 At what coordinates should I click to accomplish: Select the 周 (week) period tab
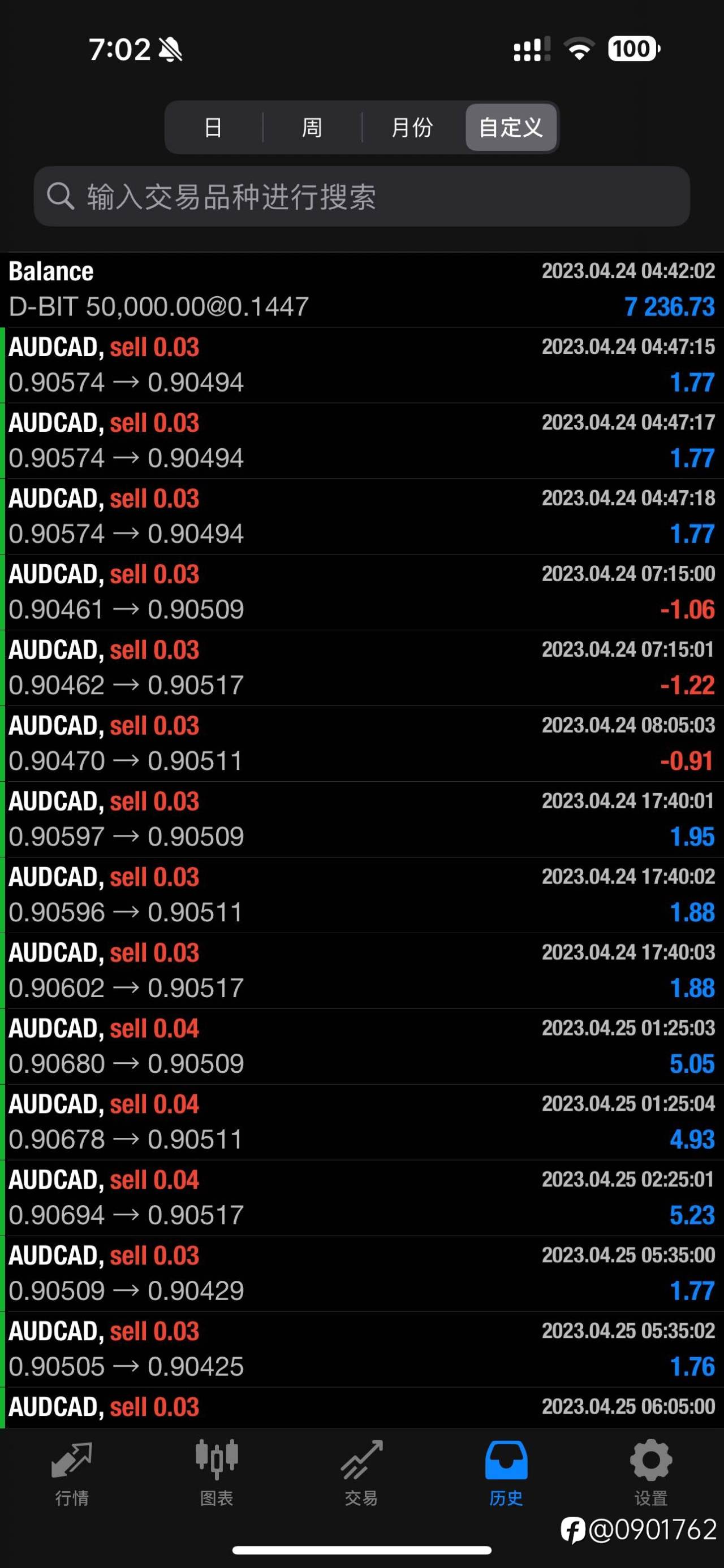[312, 127]
